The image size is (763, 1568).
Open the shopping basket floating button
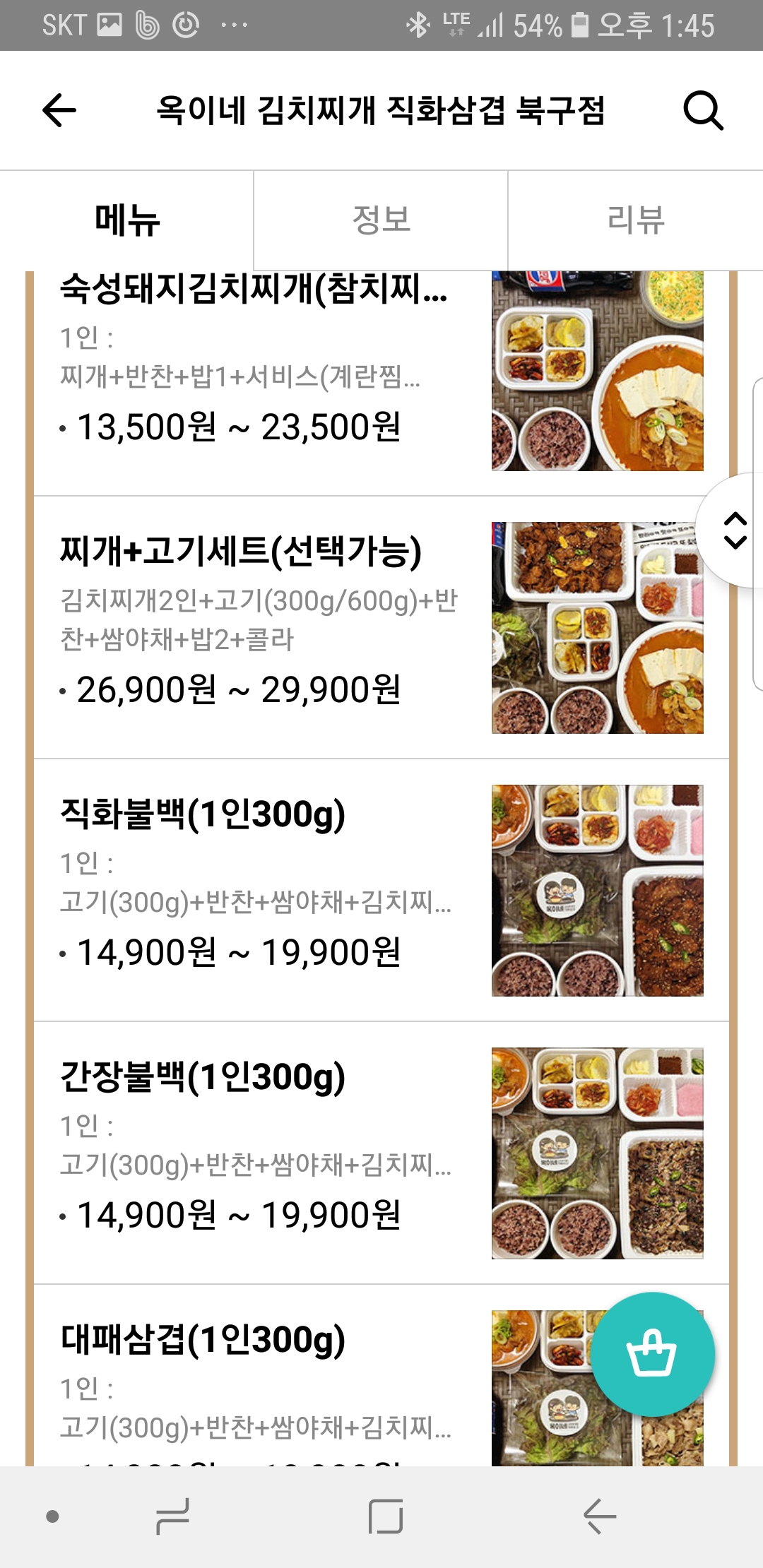click(652, 1354)
